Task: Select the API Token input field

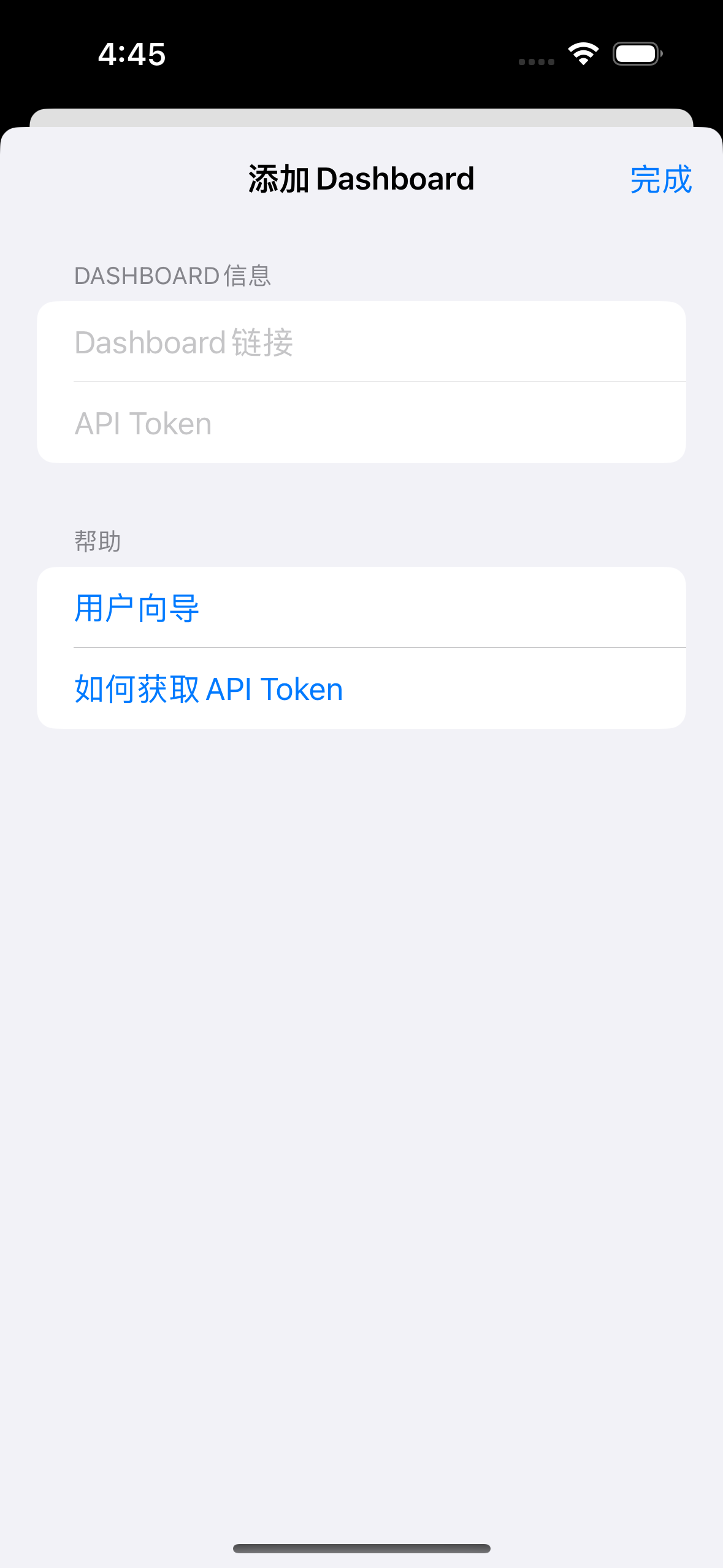Action: [x=361, y=422]
